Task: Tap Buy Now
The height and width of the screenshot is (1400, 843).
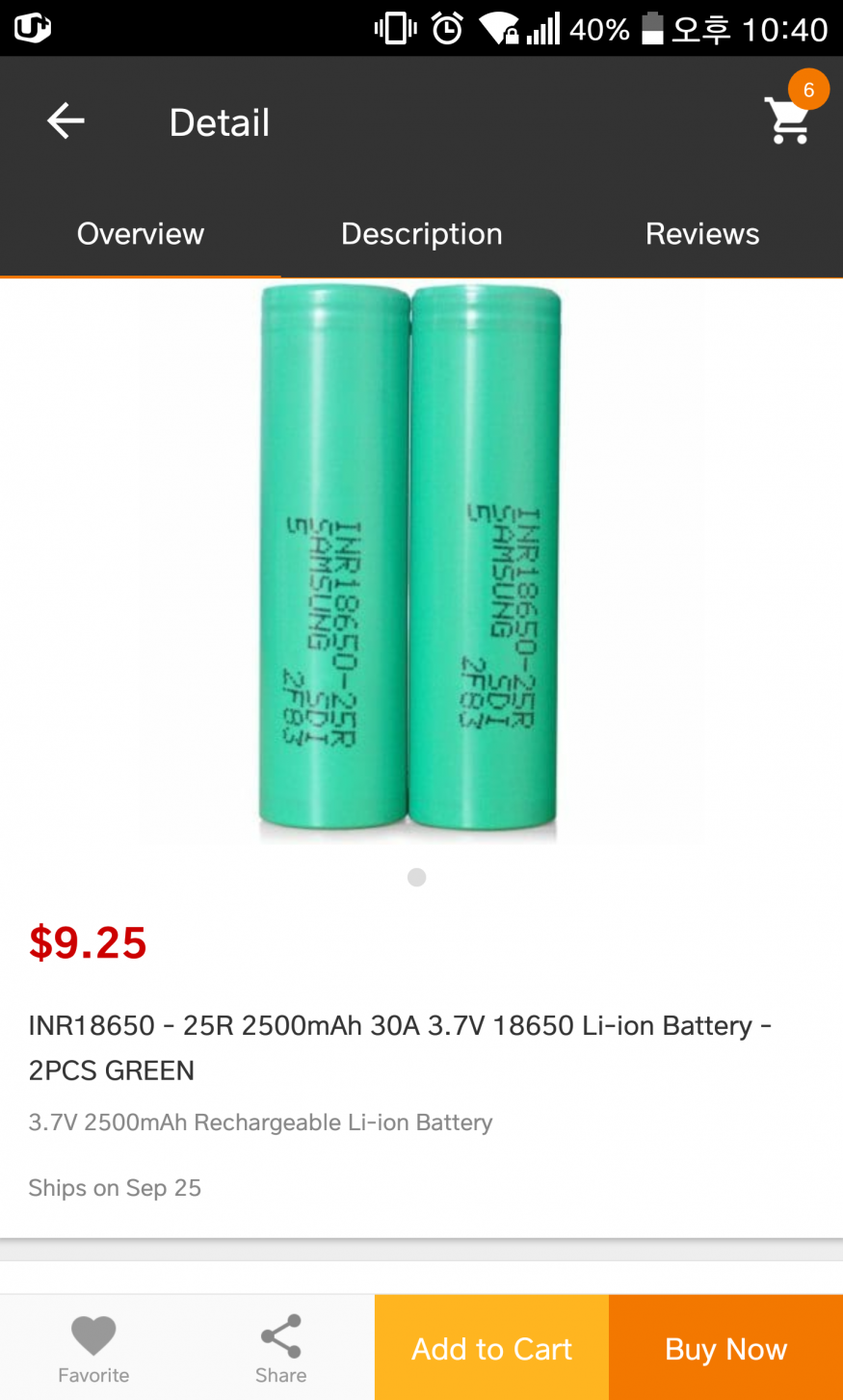Action: click(725, 1348)
